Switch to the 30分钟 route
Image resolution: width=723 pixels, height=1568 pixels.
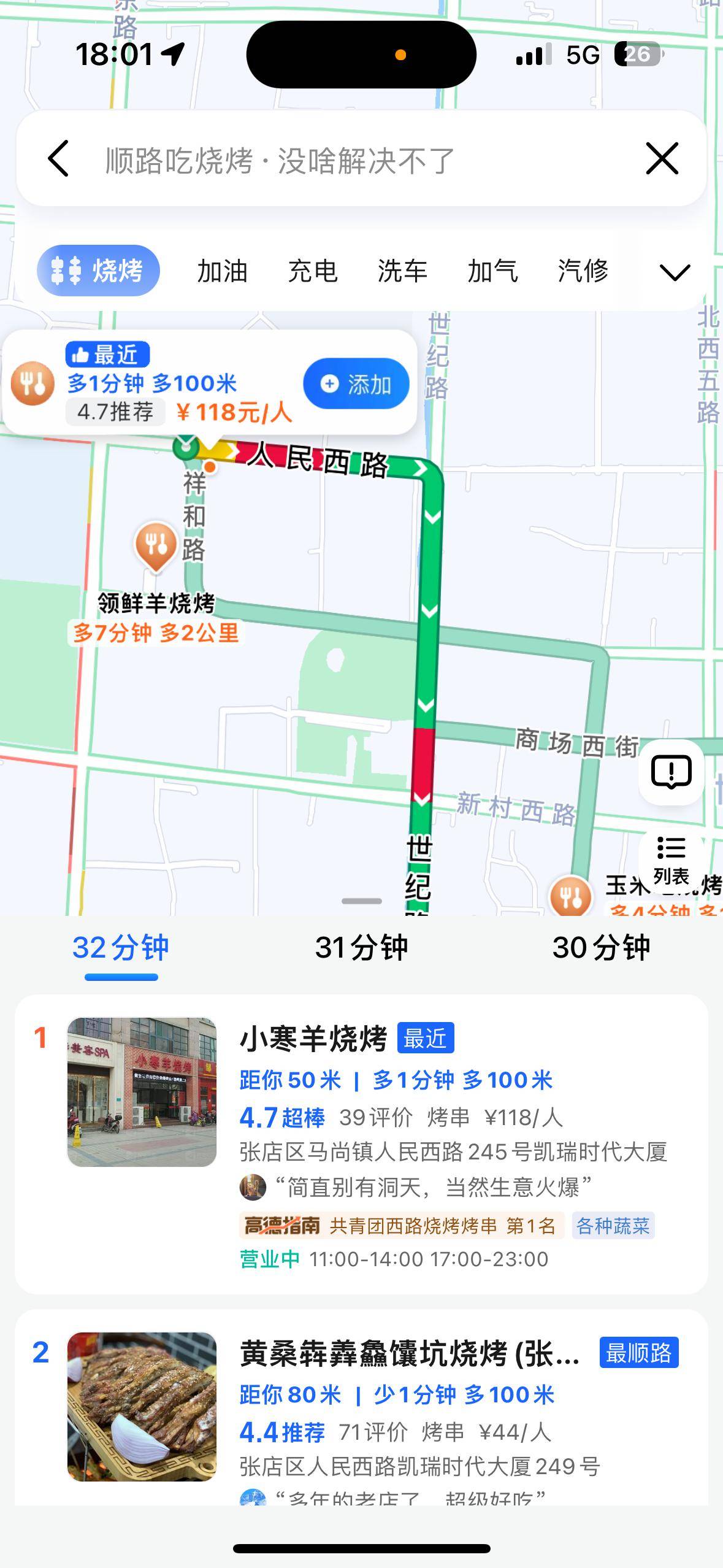(601, 948)
